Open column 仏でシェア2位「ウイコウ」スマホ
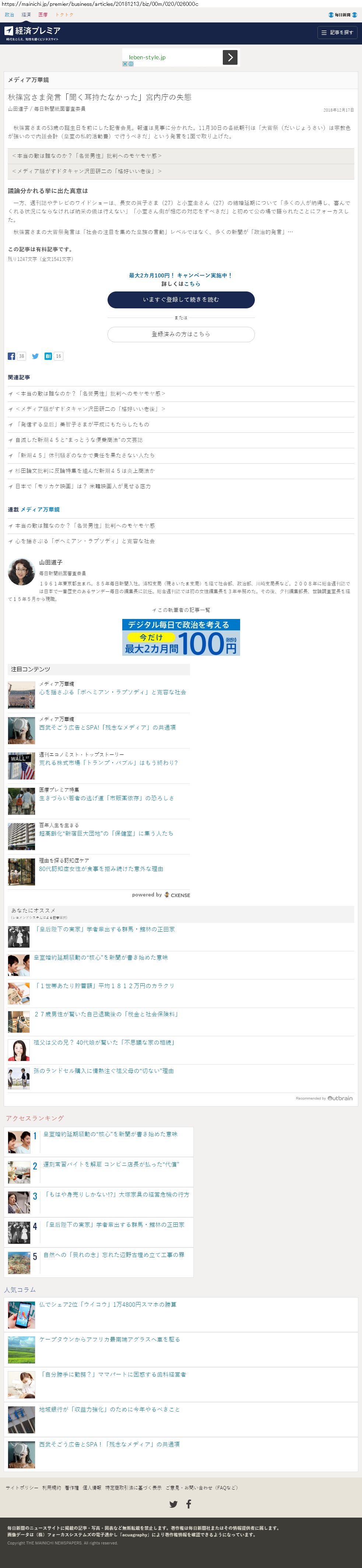362x1568 pixels. pyautogui.click(x=108, y=1305)
